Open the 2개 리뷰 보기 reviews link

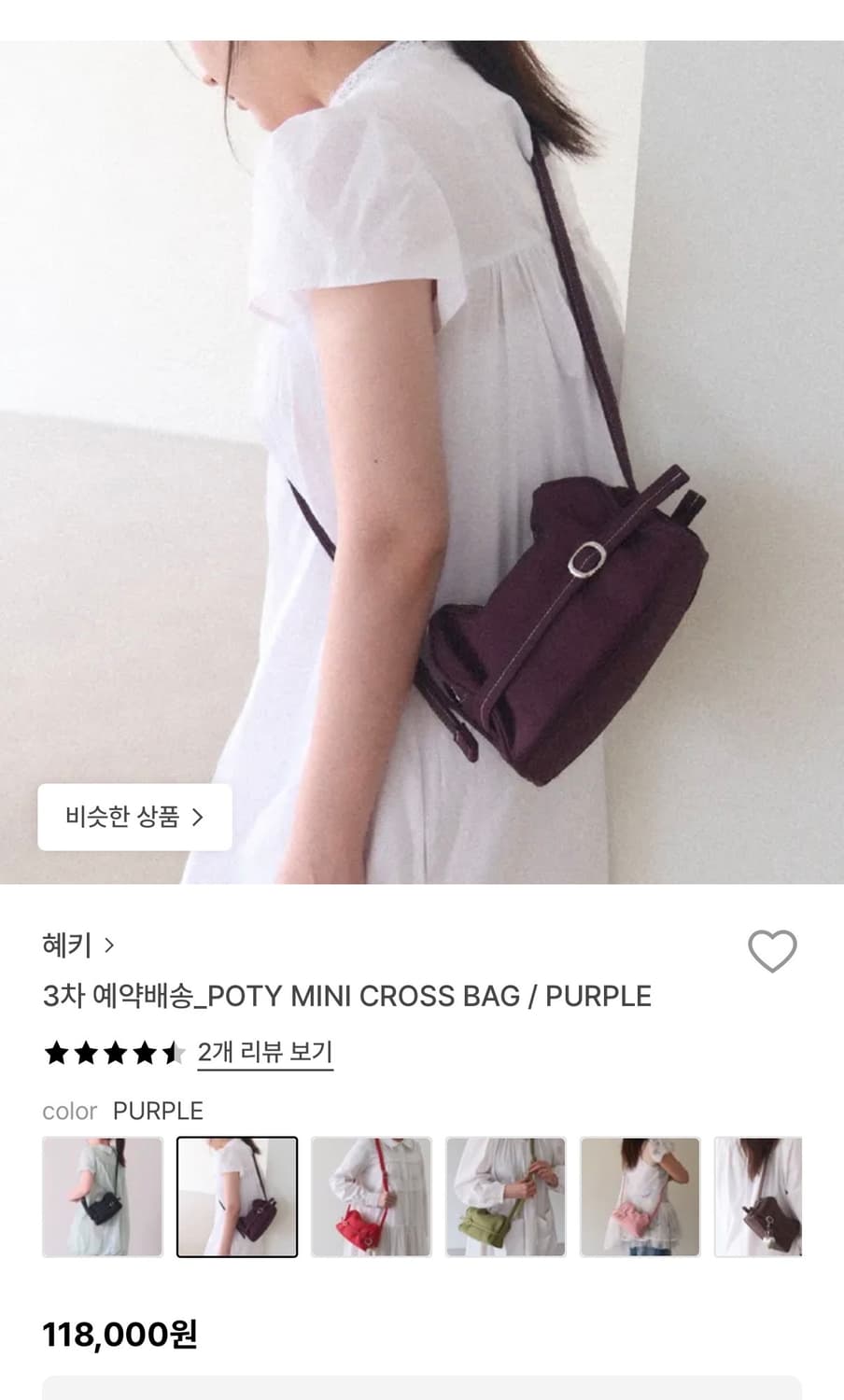264,1052
